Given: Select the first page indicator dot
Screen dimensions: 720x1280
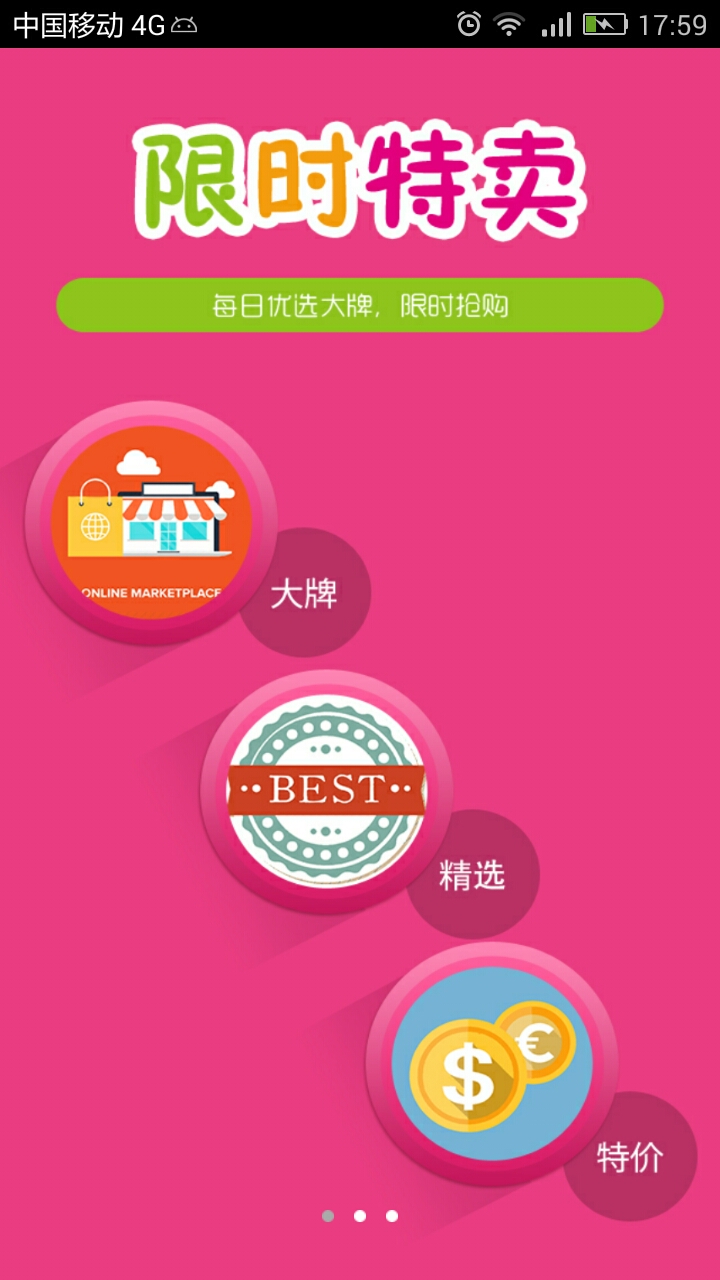Looking at the screenshot, I should 328,1216.
